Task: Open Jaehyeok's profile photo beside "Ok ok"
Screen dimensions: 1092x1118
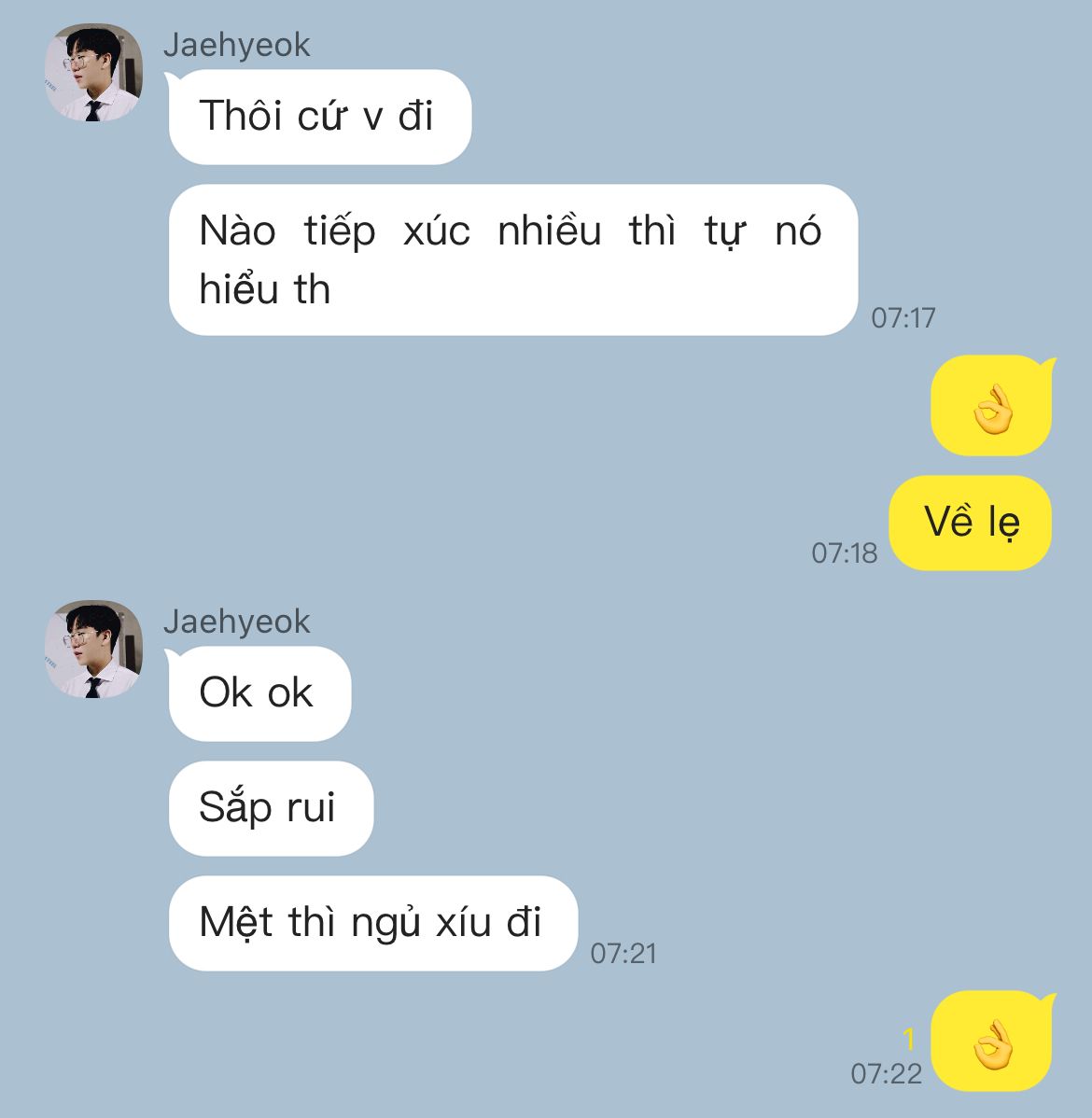Action: point(93,650)
